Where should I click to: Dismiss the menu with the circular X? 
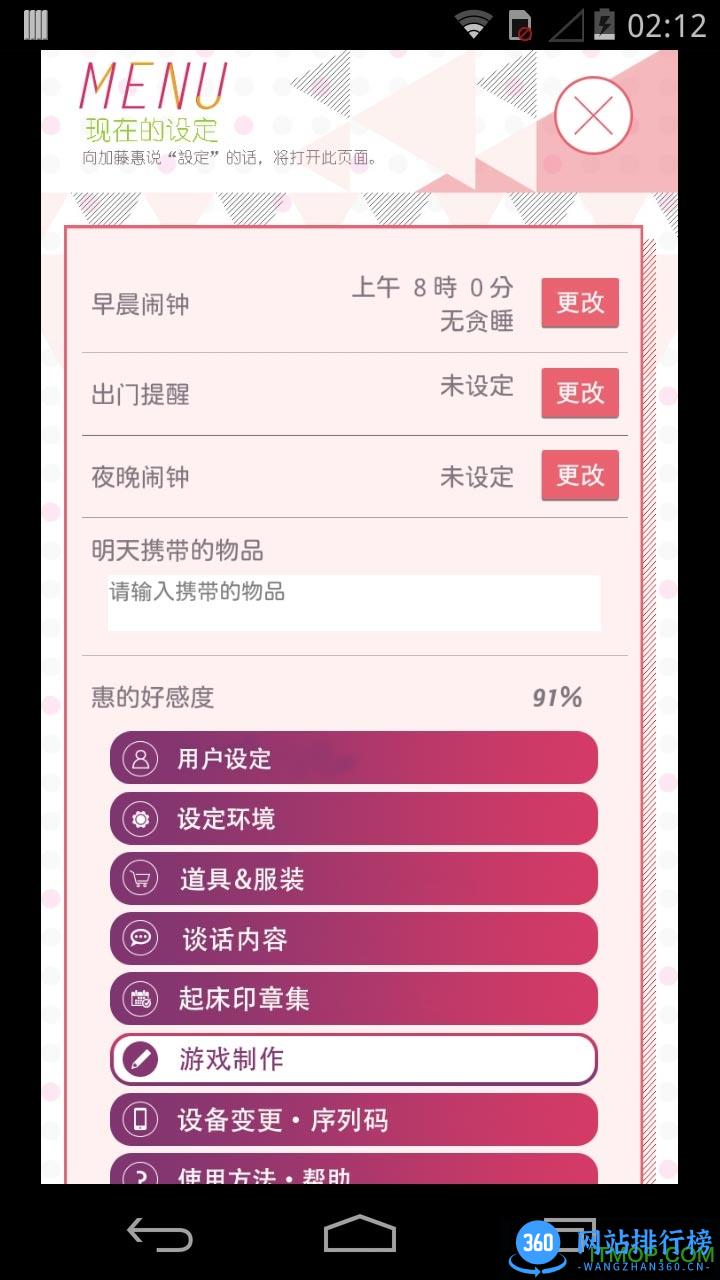tap(593, 114)
